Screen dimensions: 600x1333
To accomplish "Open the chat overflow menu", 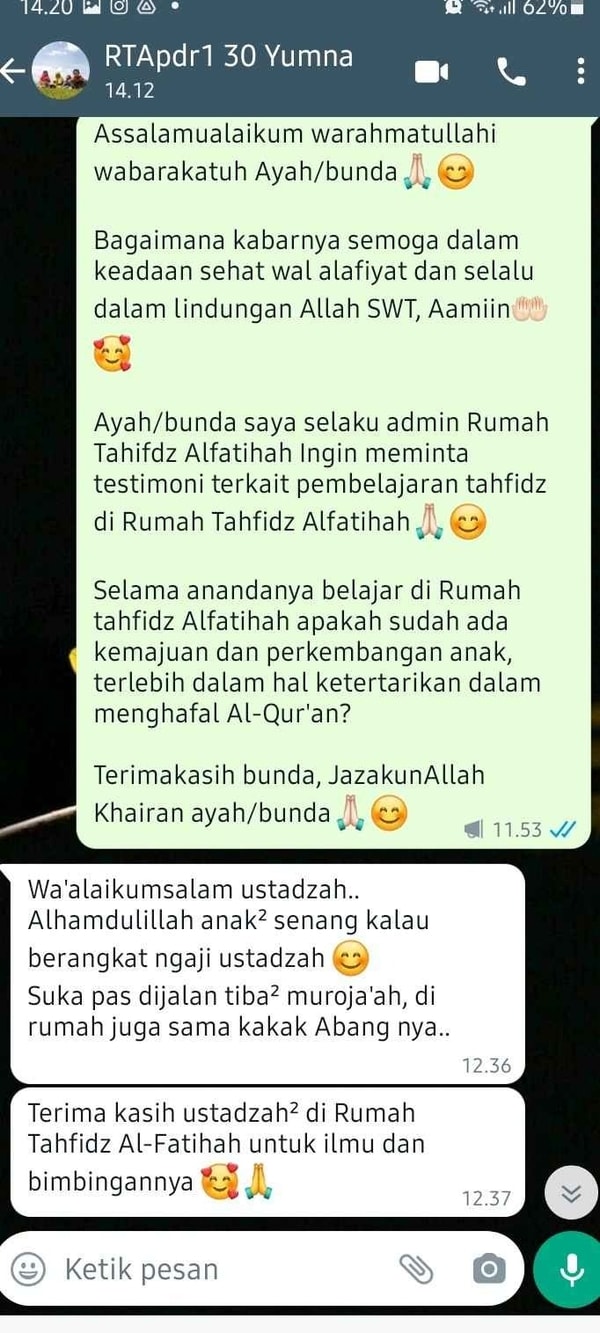I will point(582,72).
